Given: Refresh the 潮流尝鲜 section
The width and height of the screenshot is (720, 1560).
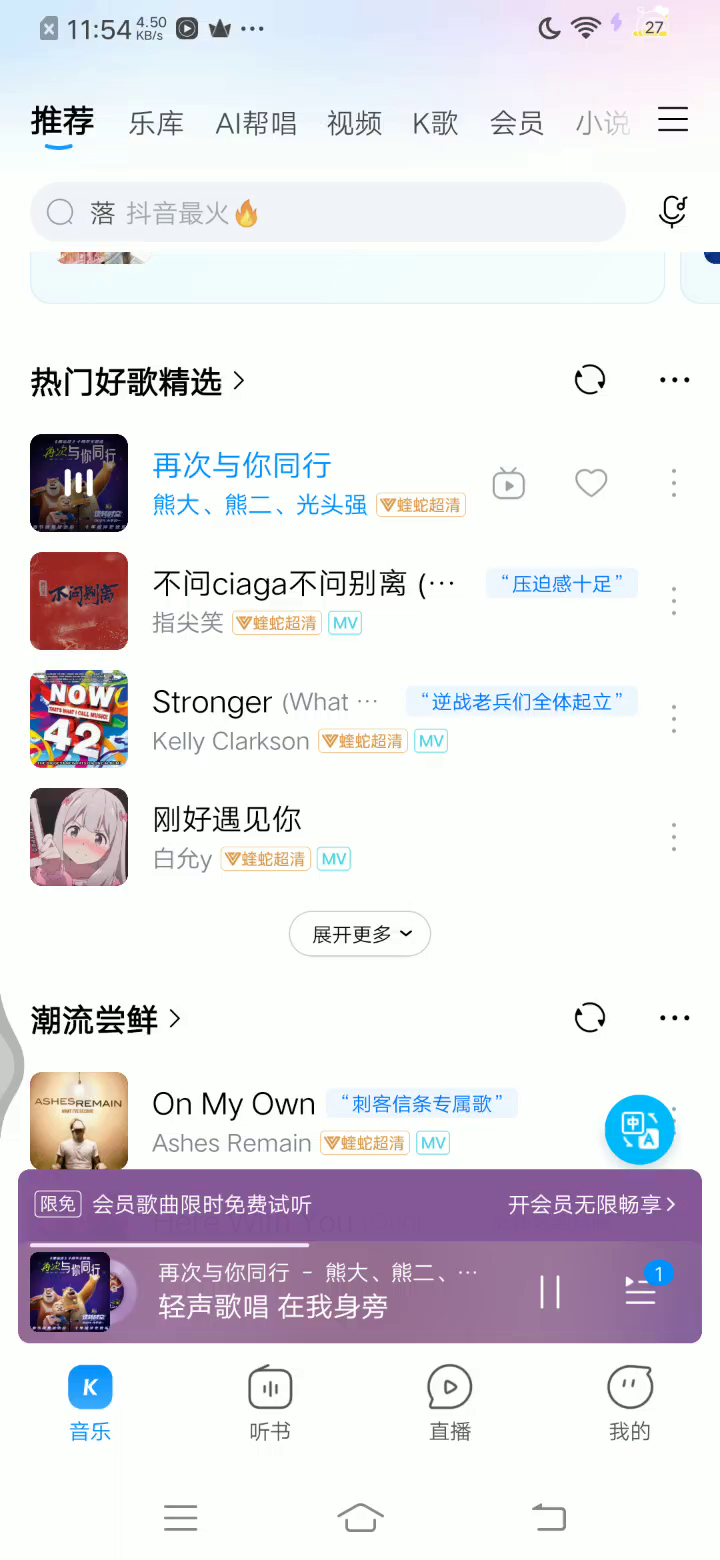Looking at the screenshot, I should point(590,1018).
